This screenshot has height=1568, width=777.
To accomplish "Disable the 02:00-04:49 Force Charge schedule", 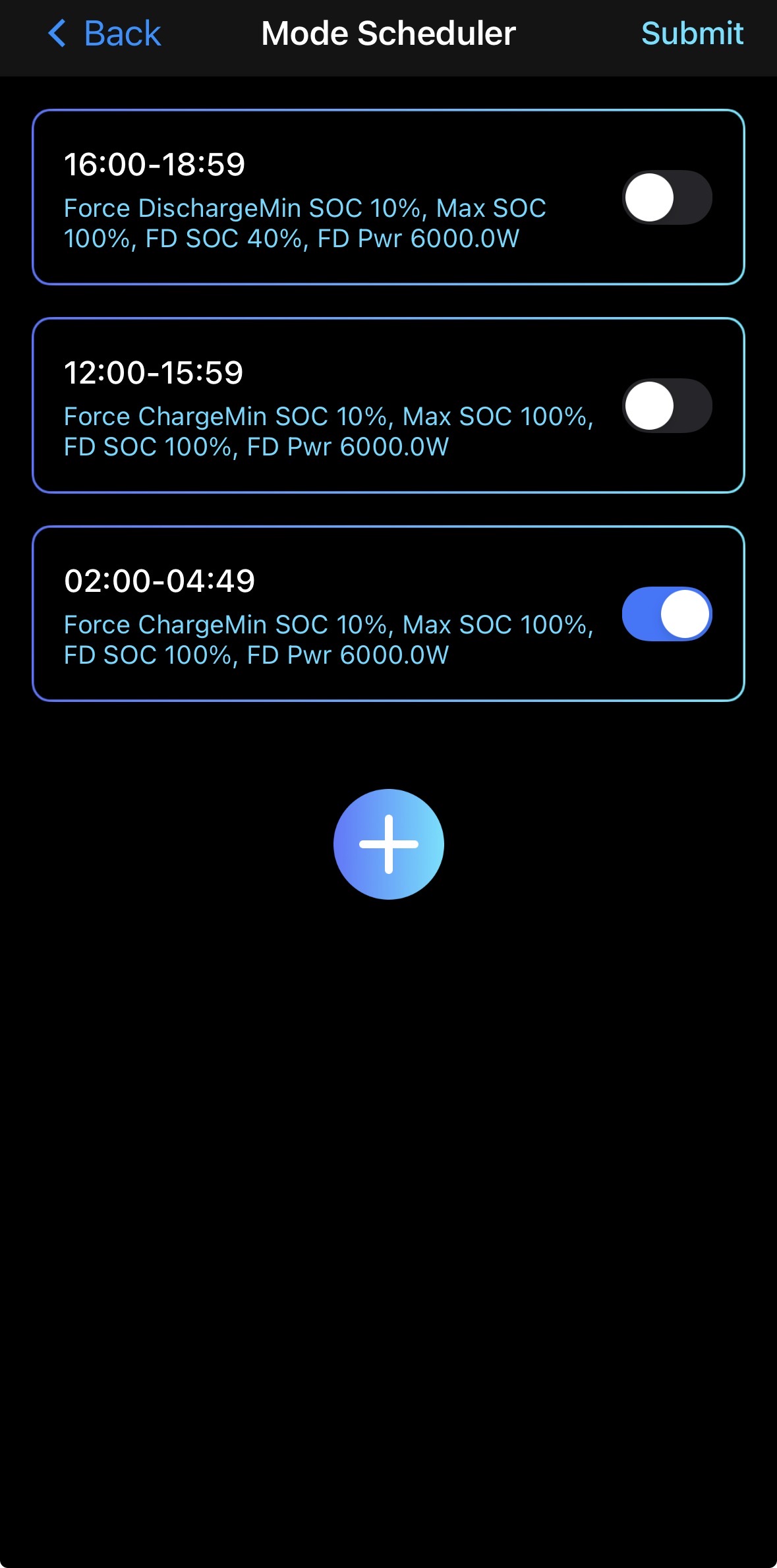I will 667,614.
